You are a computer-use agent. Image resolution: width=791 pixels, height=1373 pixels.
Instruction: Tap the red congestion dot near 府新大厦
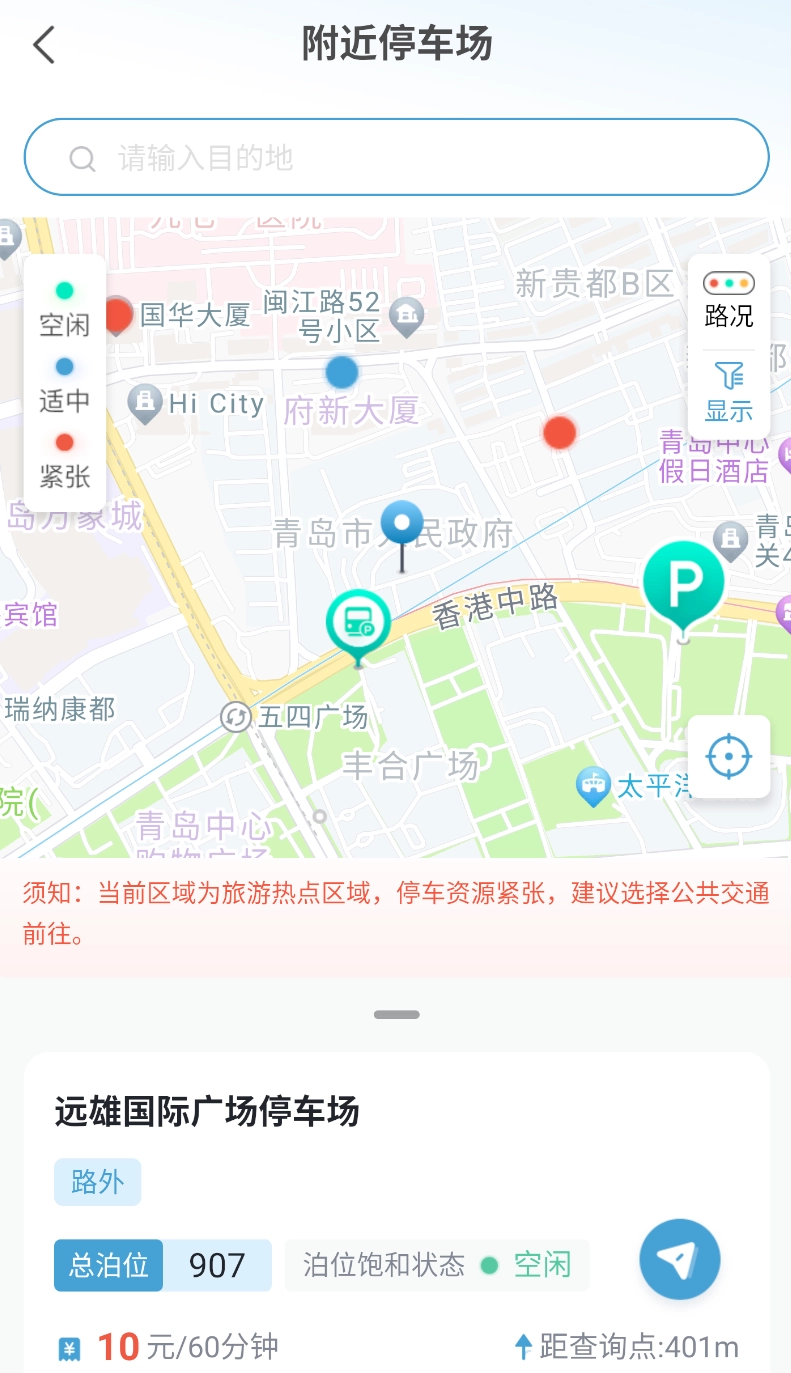pyautogui.click(x=559, y=433)
